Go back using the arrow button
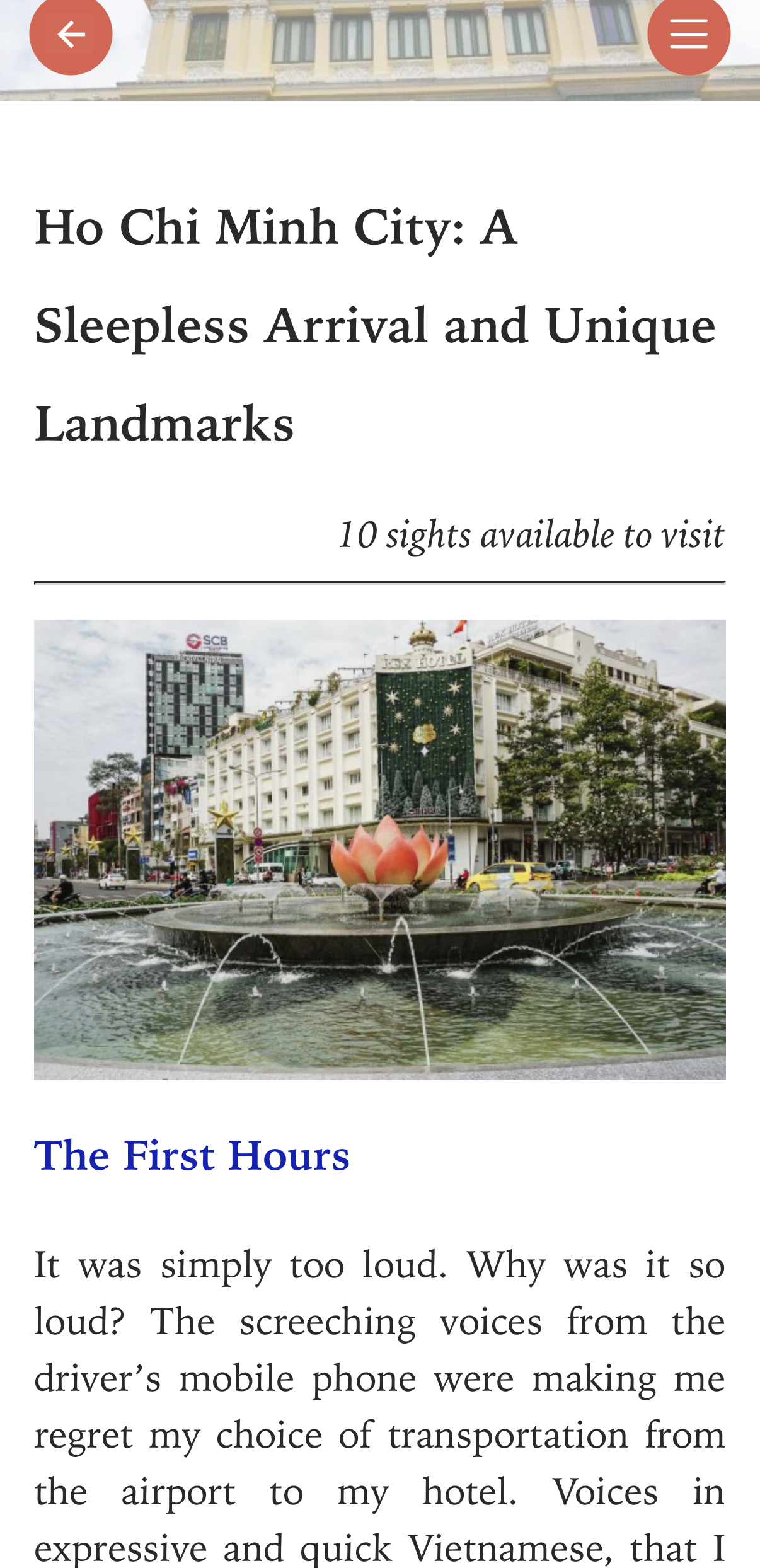The height and width of the screenshot is (1568, 760). pyautogui.click(x=71, y=34)
